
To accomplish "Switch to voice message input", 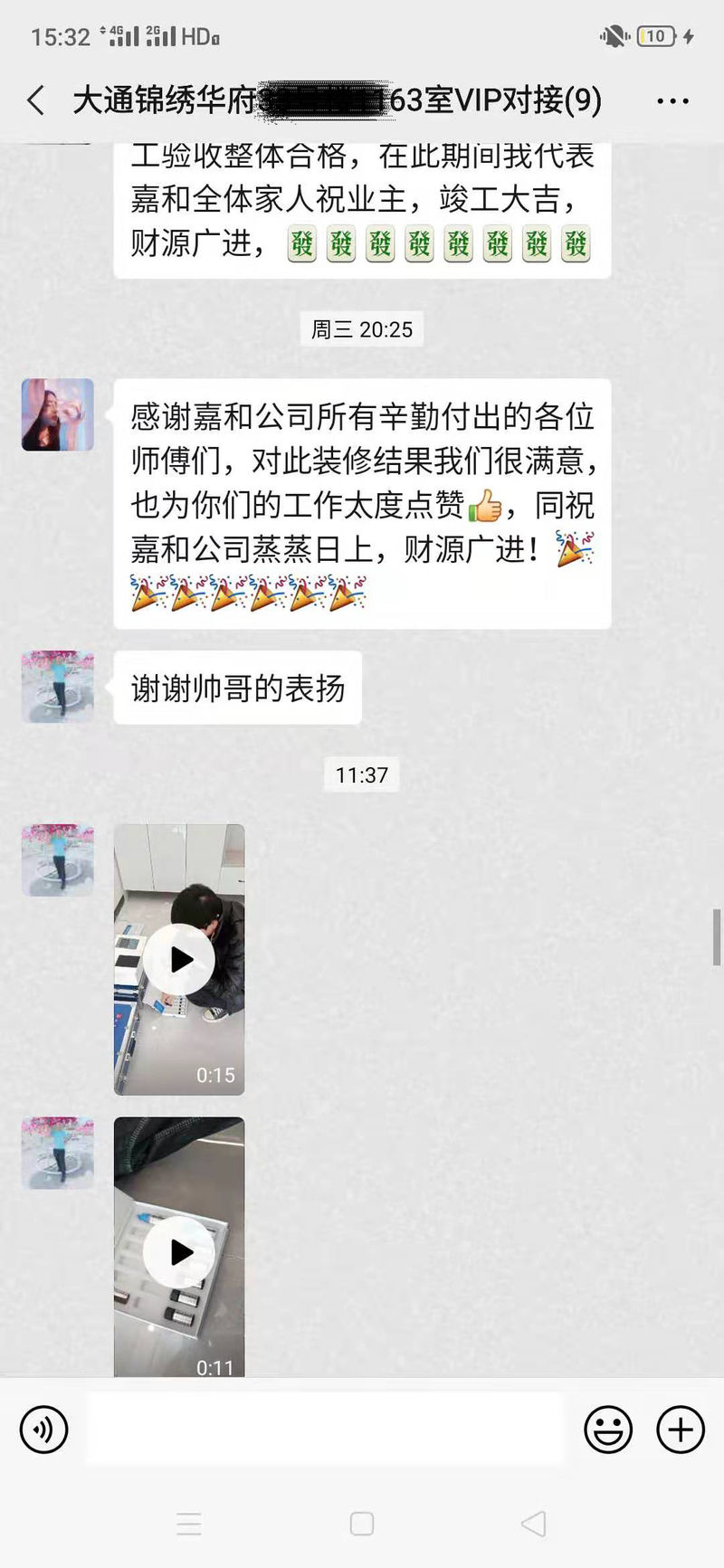I will (43, 1430).
